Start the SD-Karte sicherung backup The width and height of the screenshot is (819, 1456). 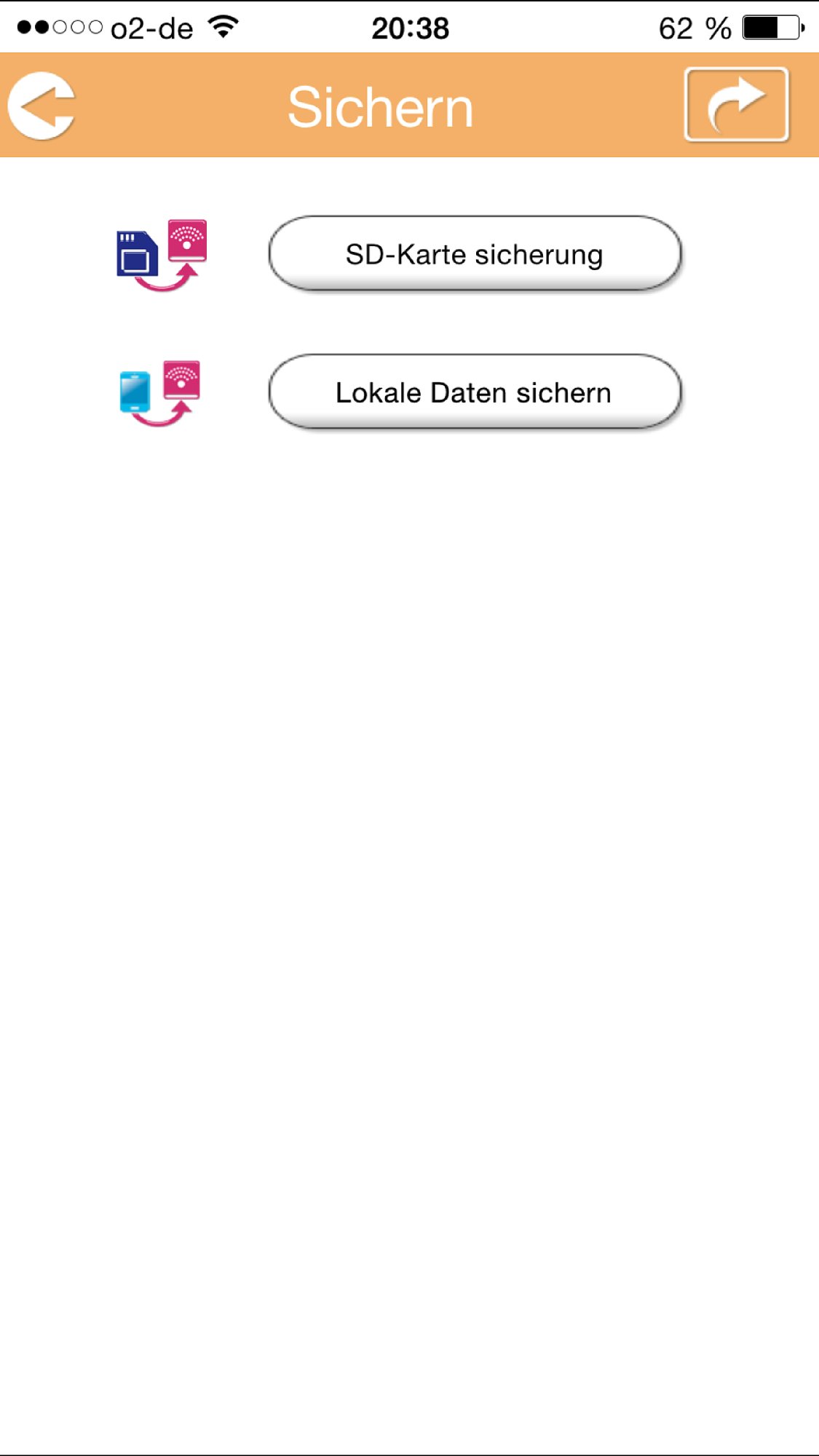pyautogui.click(x=475, y=254)
